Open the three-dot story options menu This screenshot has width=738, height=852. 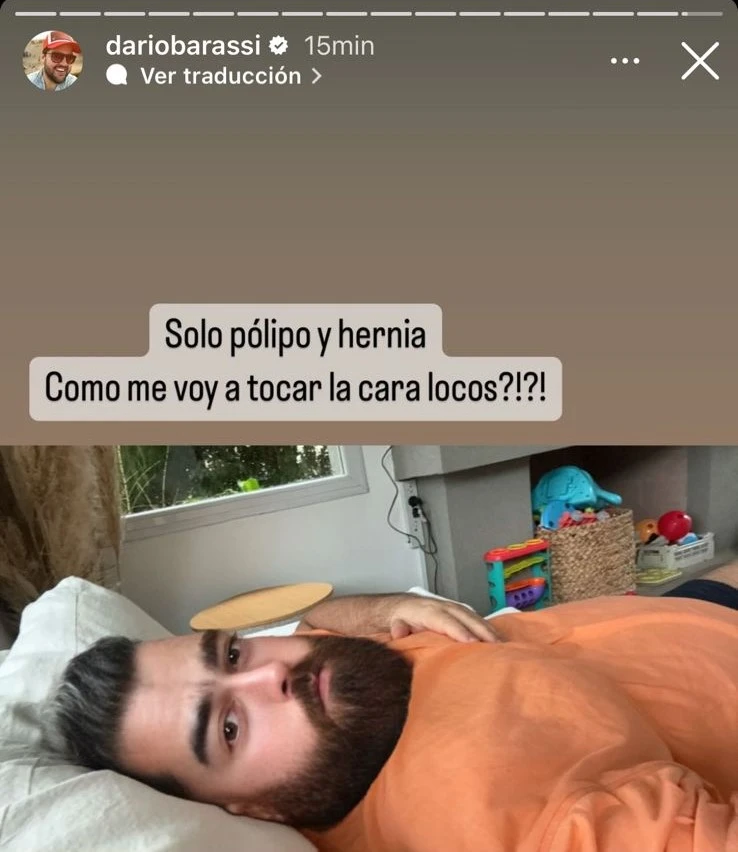[x=625, y=61]
